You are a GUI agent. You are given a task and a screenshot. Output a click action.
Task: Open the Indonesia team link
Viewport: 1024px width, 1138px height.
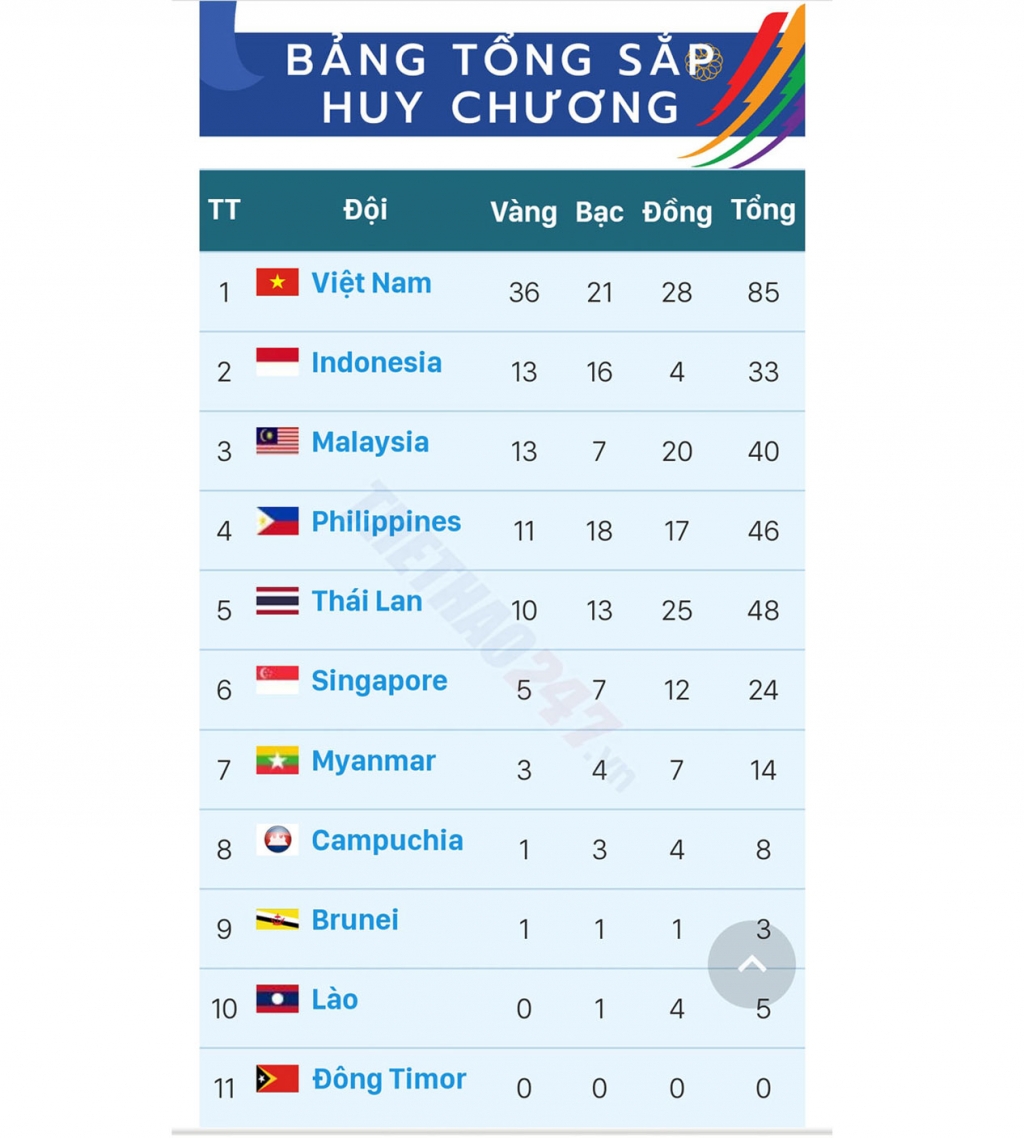coord(376,362)
